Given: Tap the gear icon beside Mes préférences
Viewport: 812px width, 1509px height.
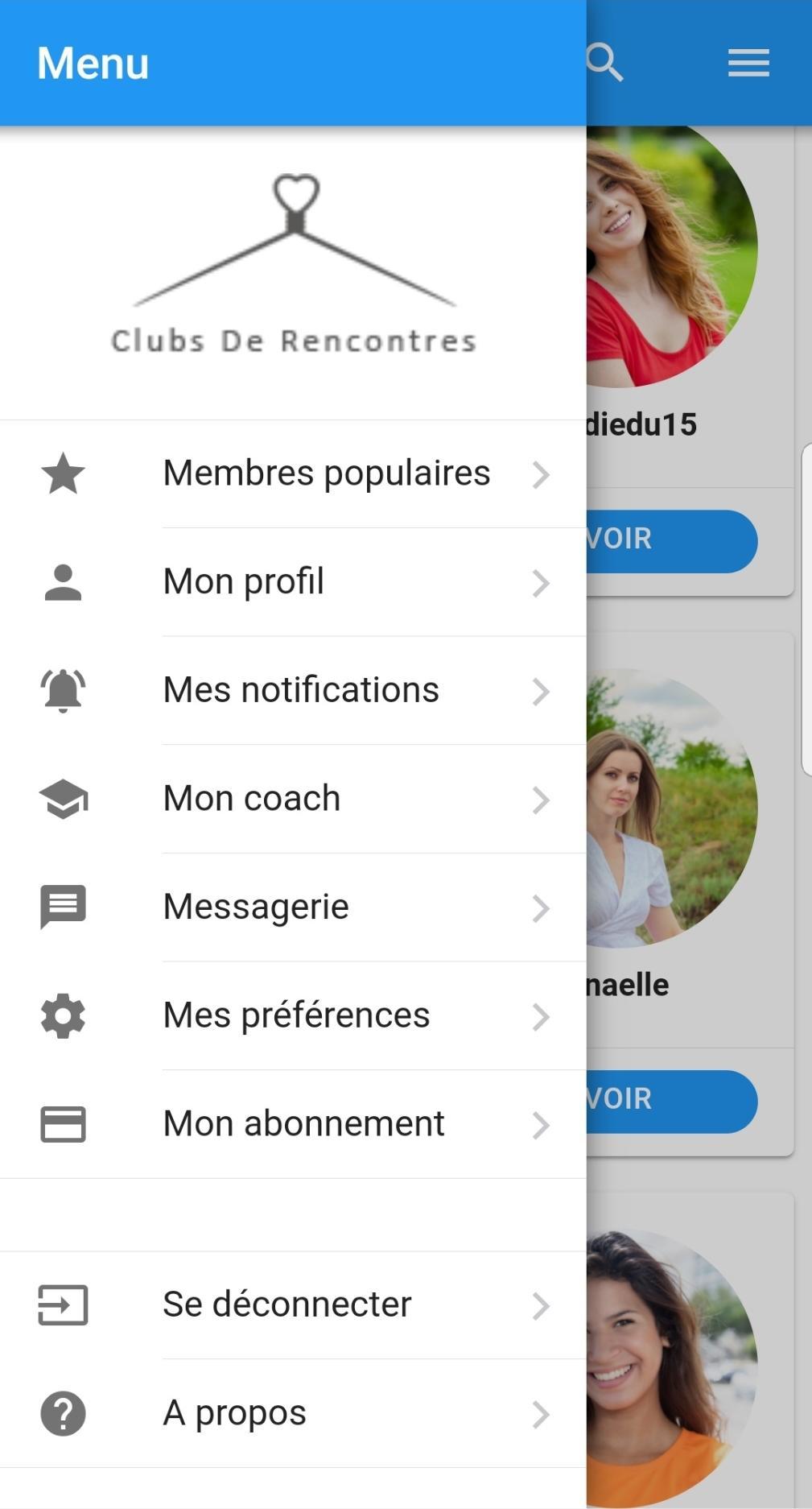Looking at the screenshot, I should pyautogui.click(x=63, y=1016).
